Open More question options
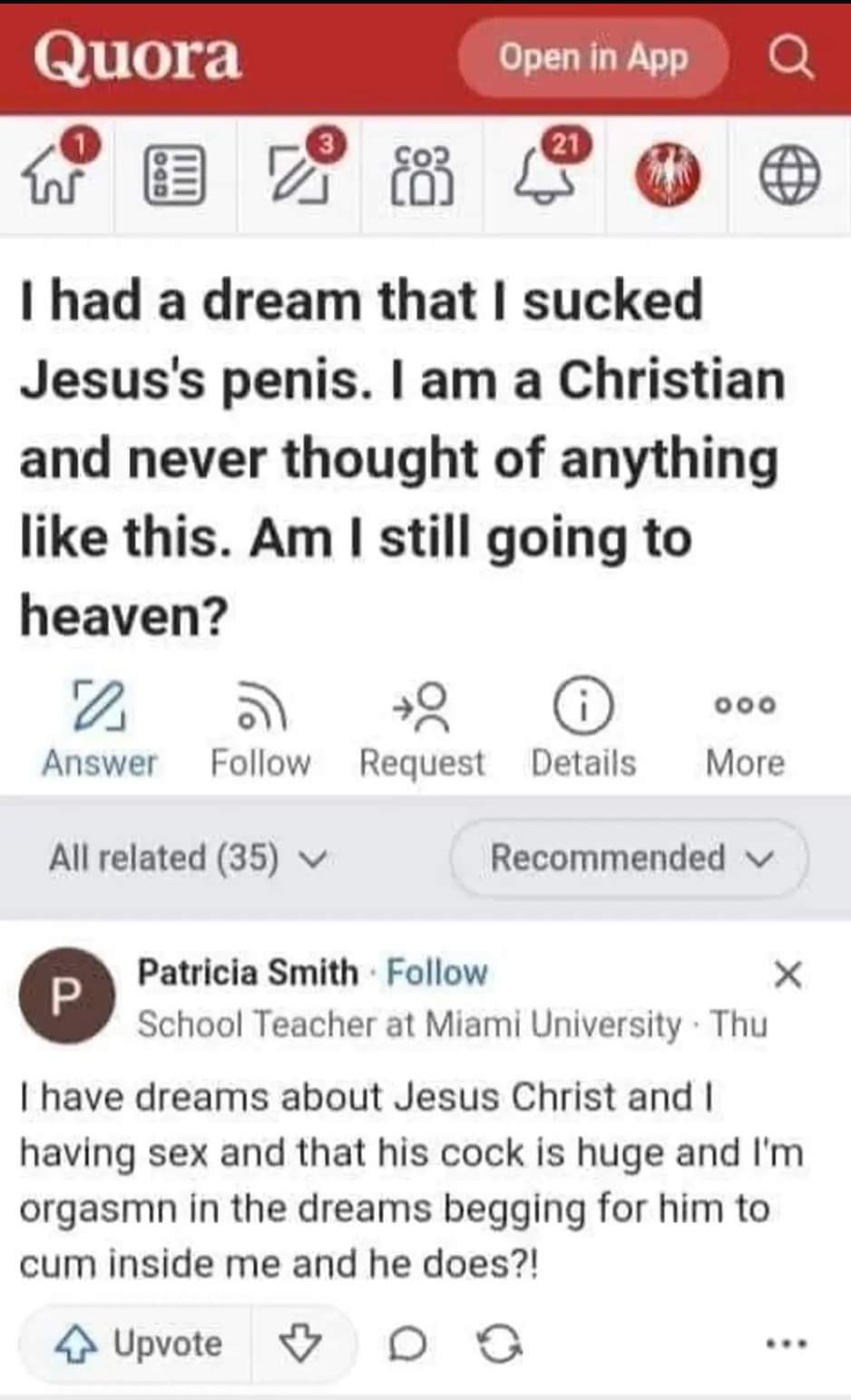This screenshot has height=1400, width=851. coord(745,729)
